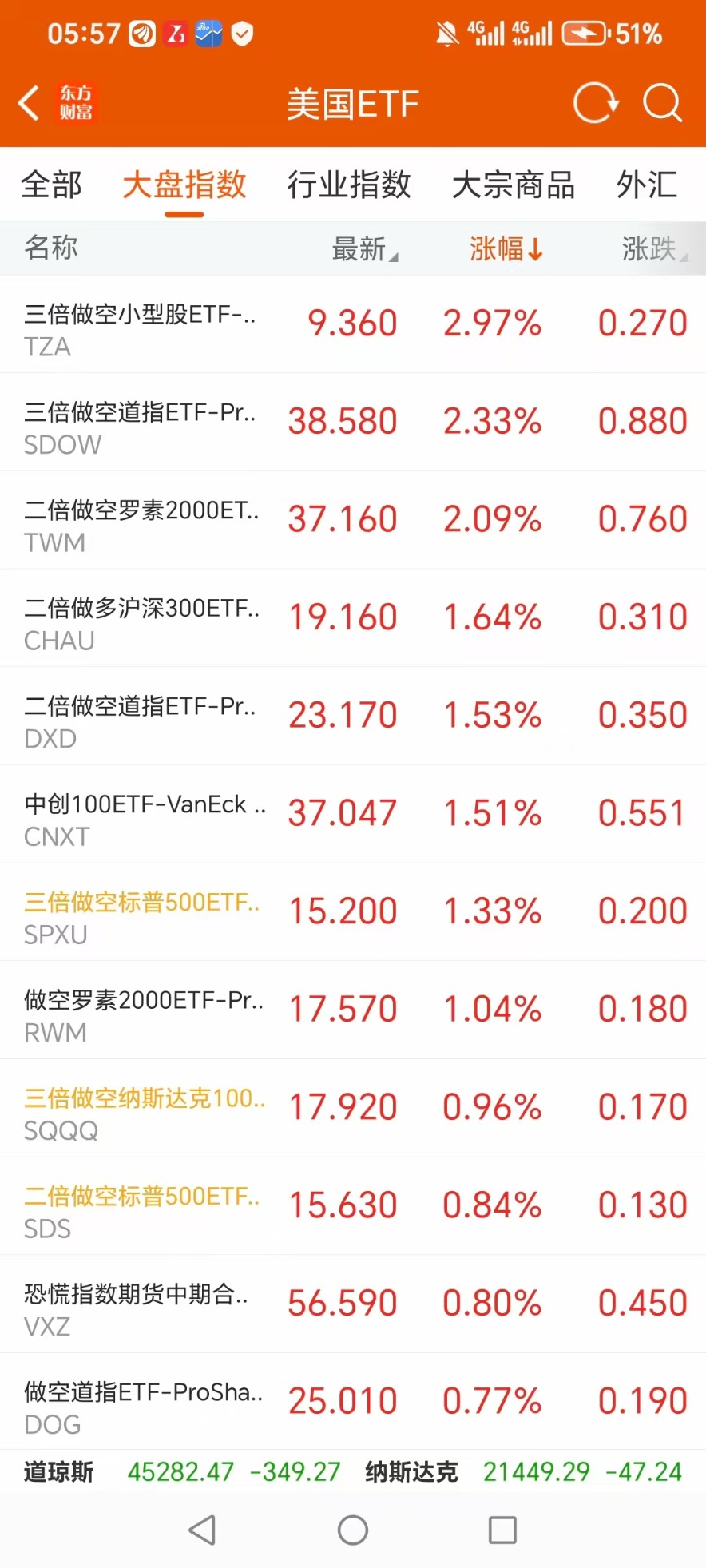Image resolution: width=706 pixels, height=1568 pixels.
Task: Toggle the 涨幅 sort order
Action: [506, 249]
